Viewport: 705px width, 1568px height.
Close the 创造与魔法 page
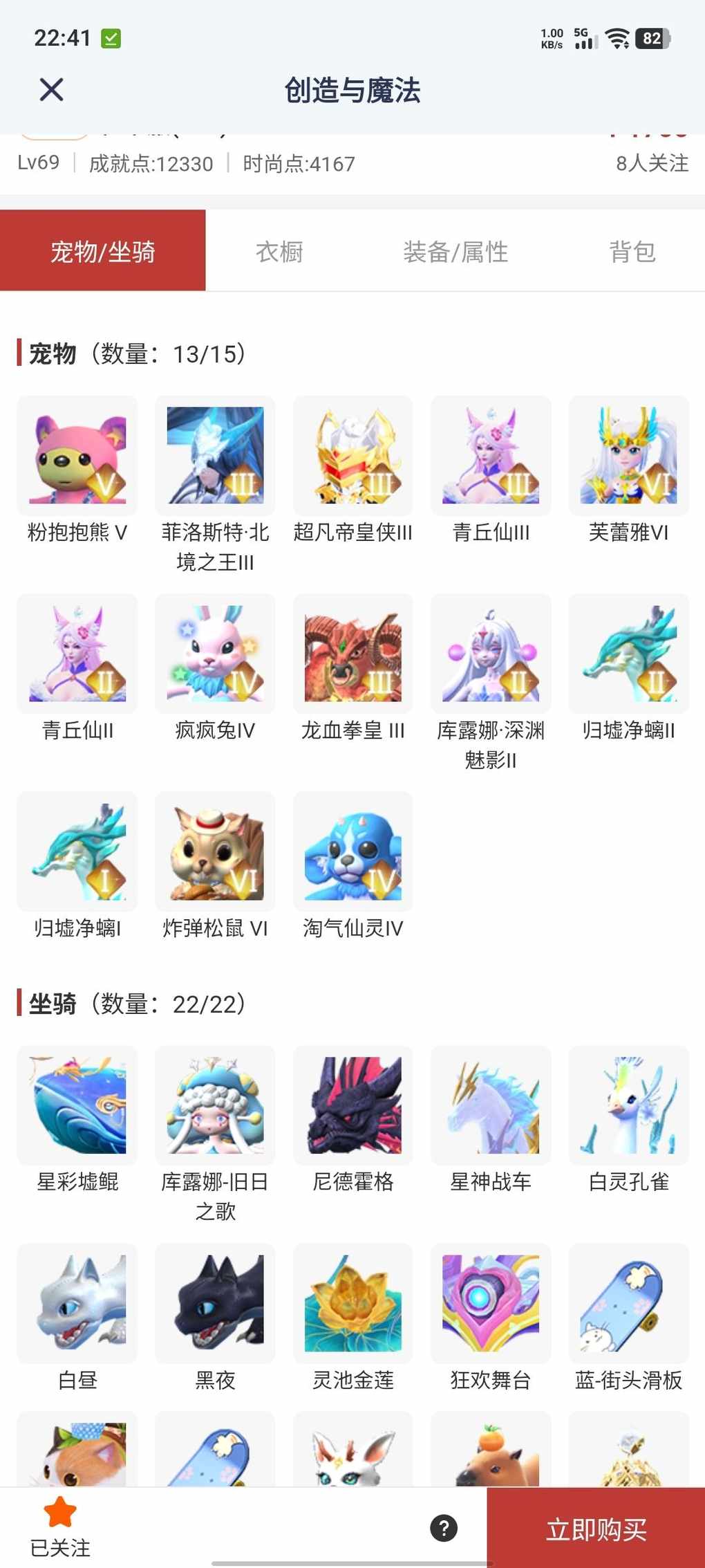(51, 90)
